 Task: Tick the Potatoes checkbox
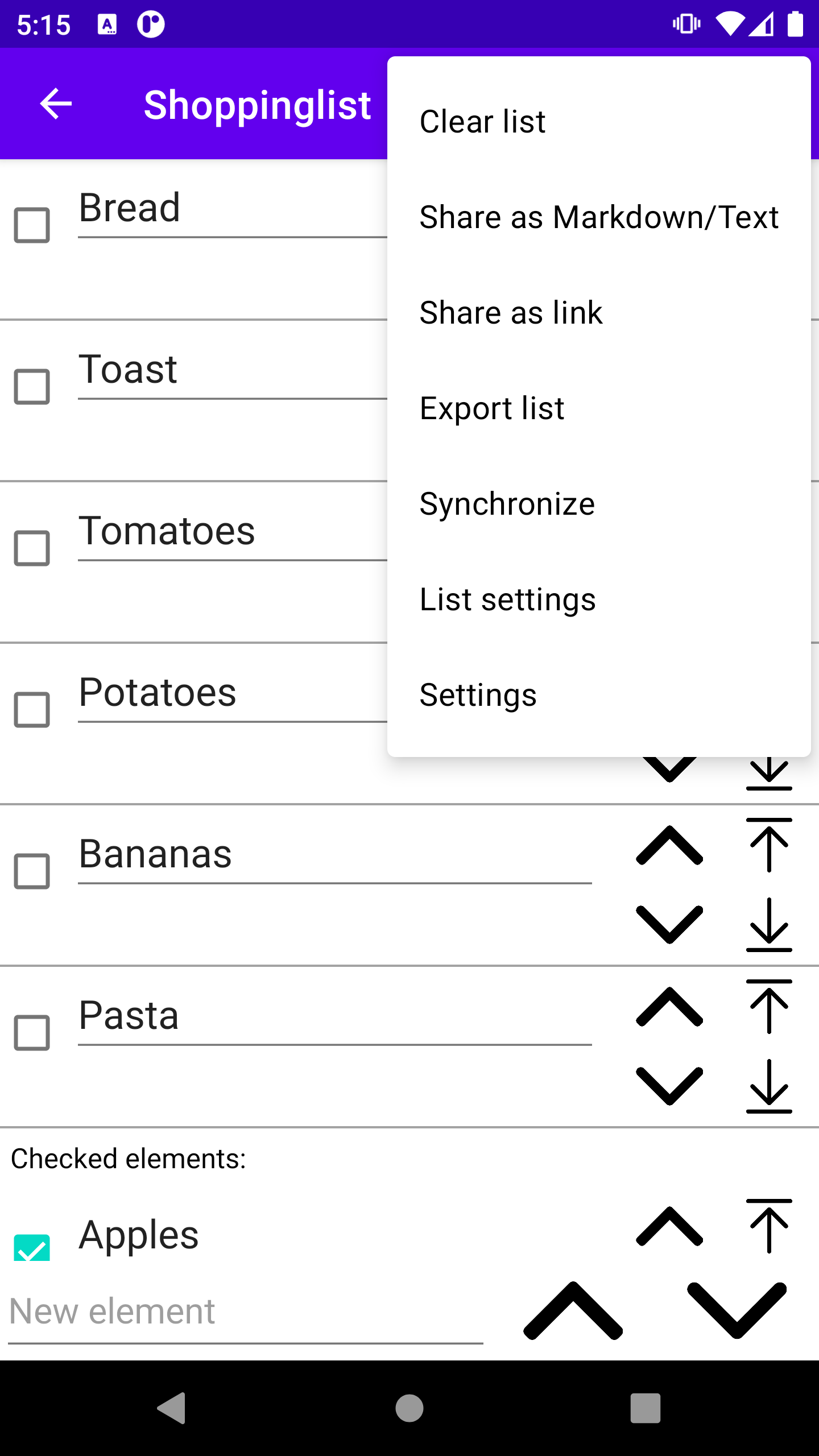(x=32, y=710)
